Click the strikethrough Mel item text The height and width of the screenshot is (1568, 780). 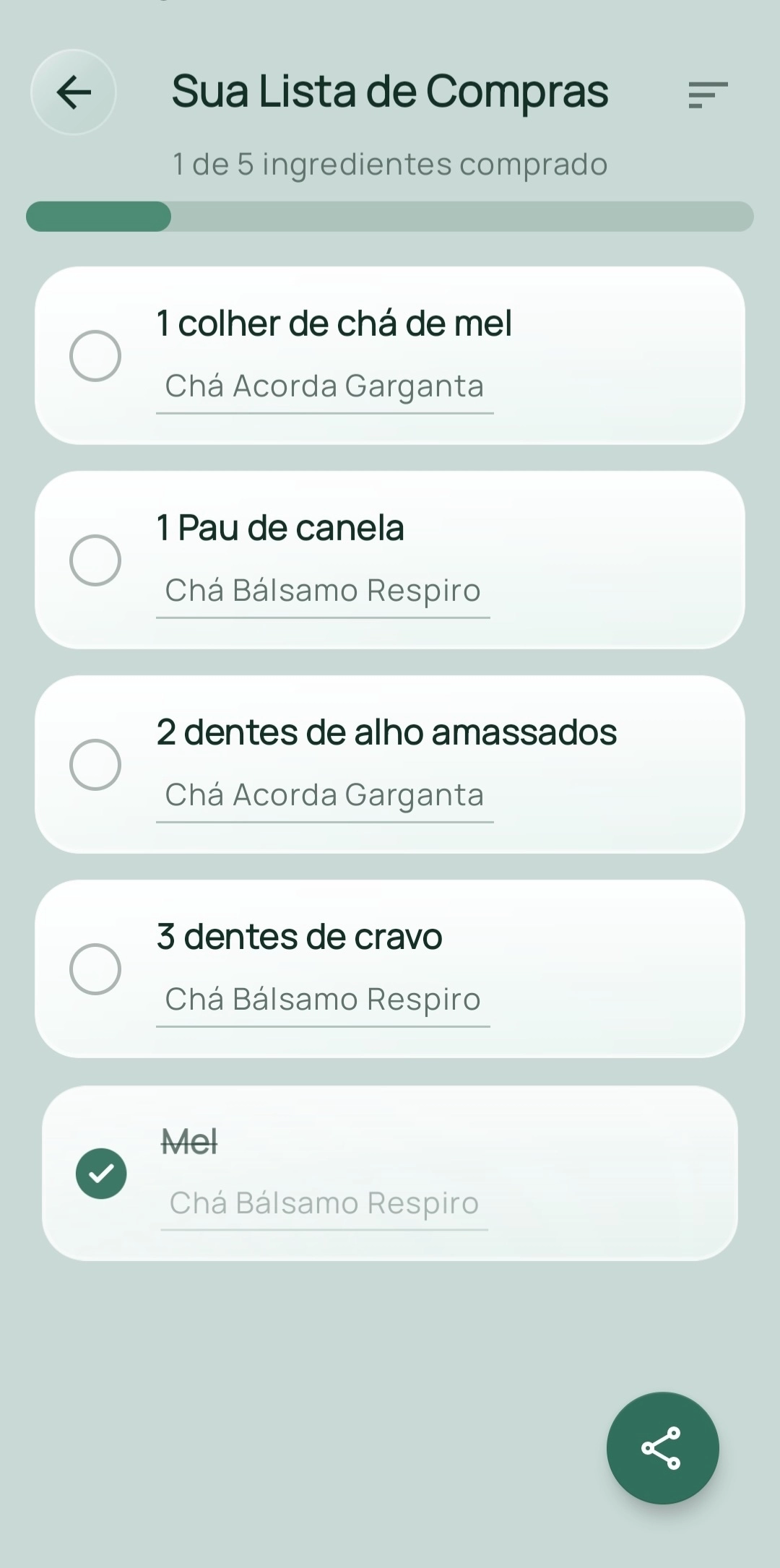click(188, 1141)
